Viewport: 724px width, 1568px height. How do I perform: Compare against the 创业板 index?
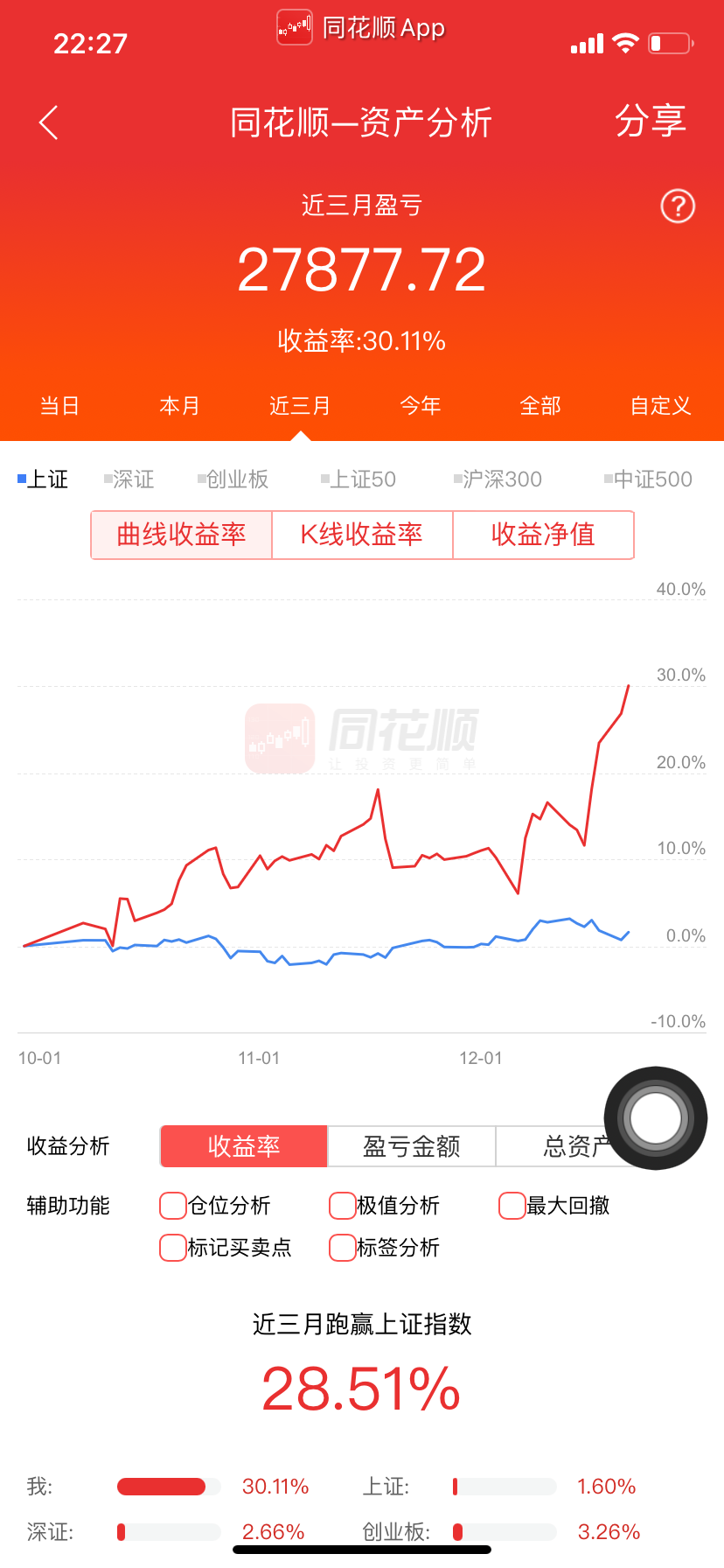(233, 479)
